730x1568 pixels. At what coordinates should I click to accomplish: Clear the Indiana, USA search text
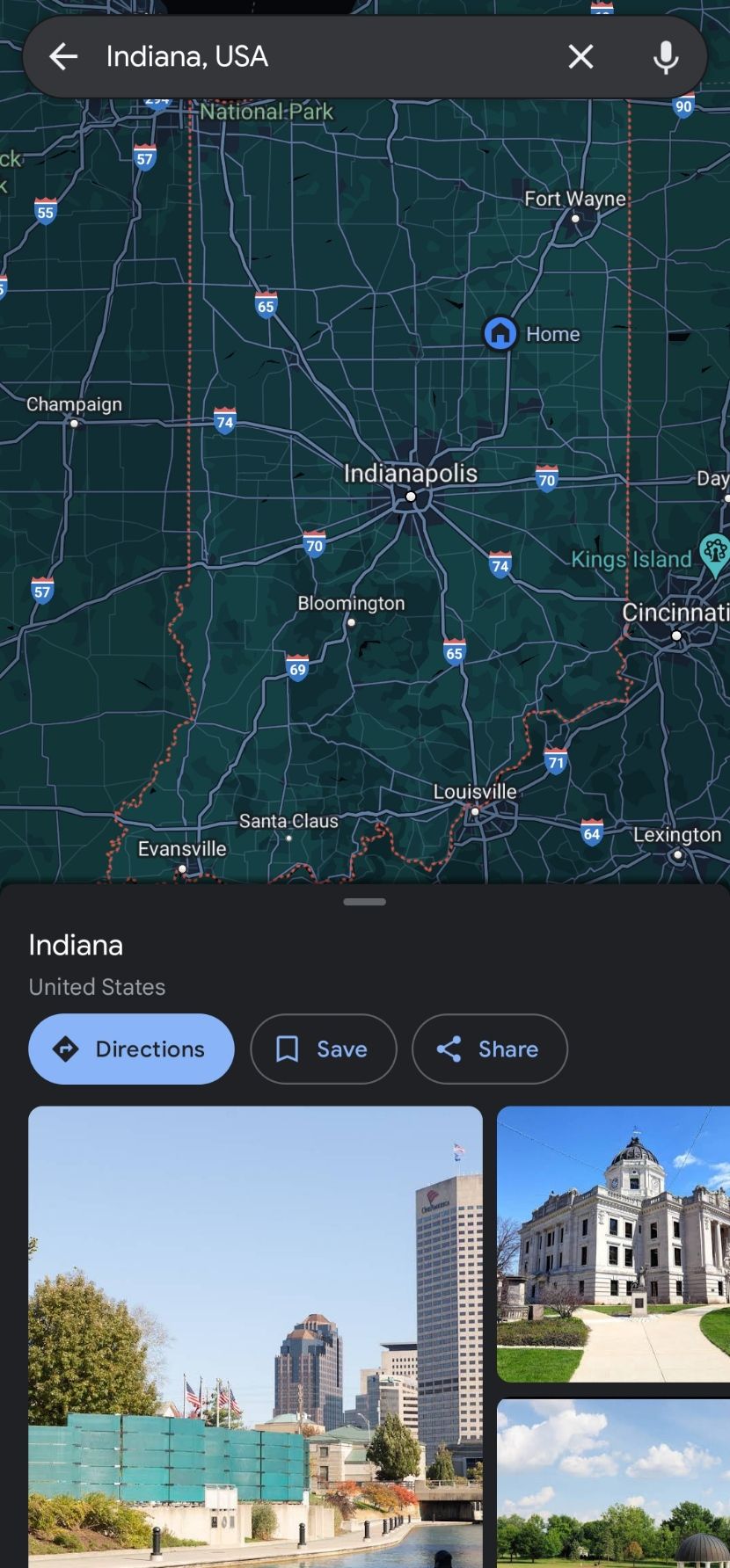click(x=580, y=57)
